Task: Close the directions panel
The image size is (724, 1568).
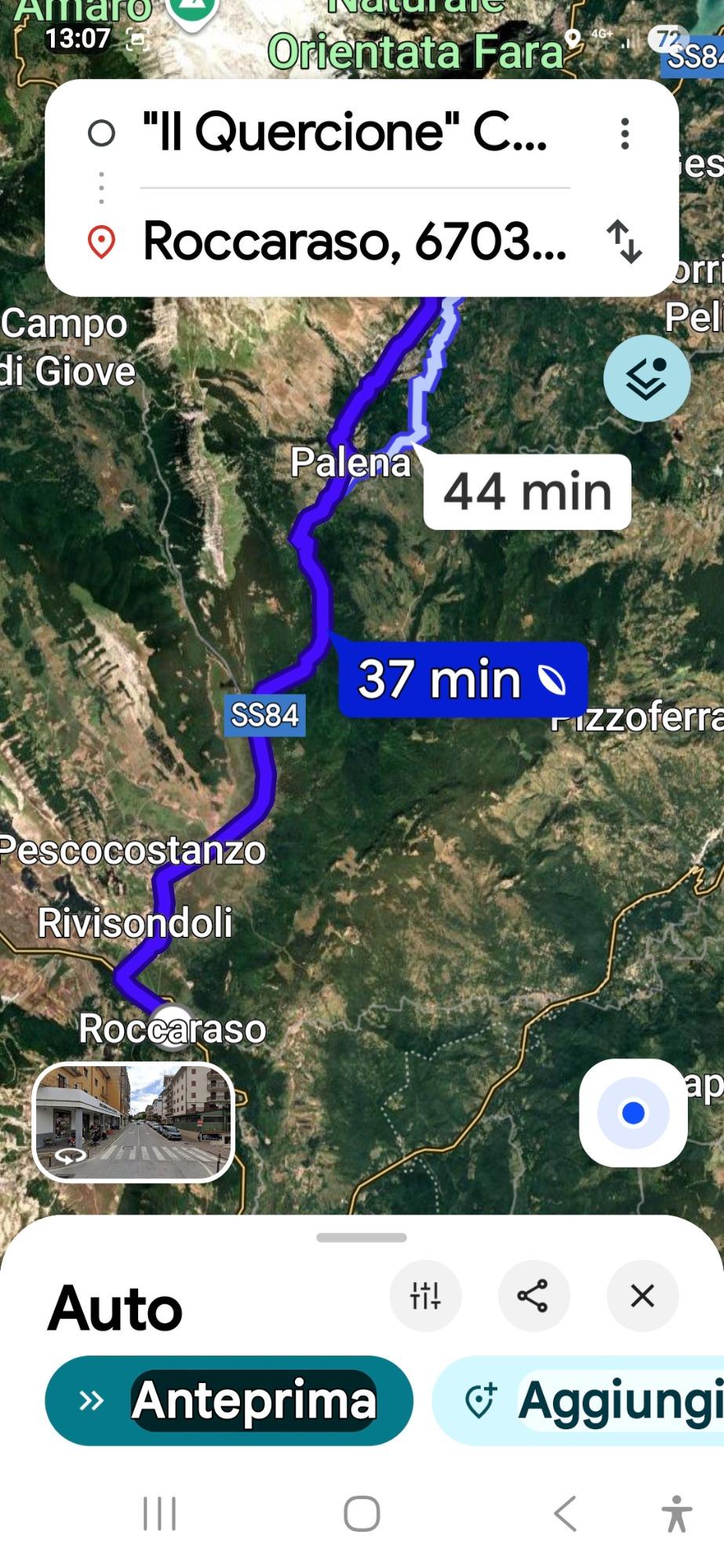Action: coord(642,1296)
